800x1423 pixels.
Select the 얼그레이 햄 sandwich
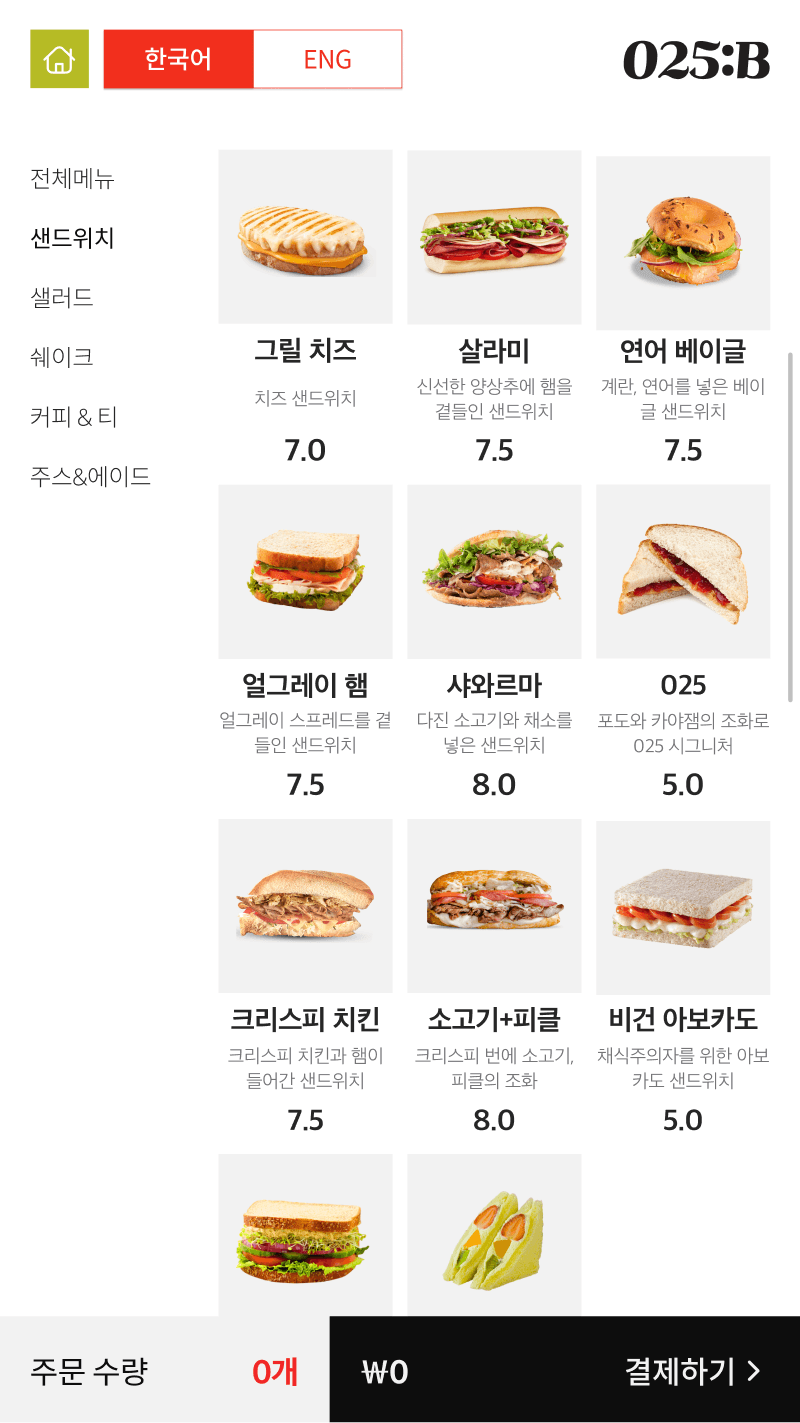click(x=305, y=572)
